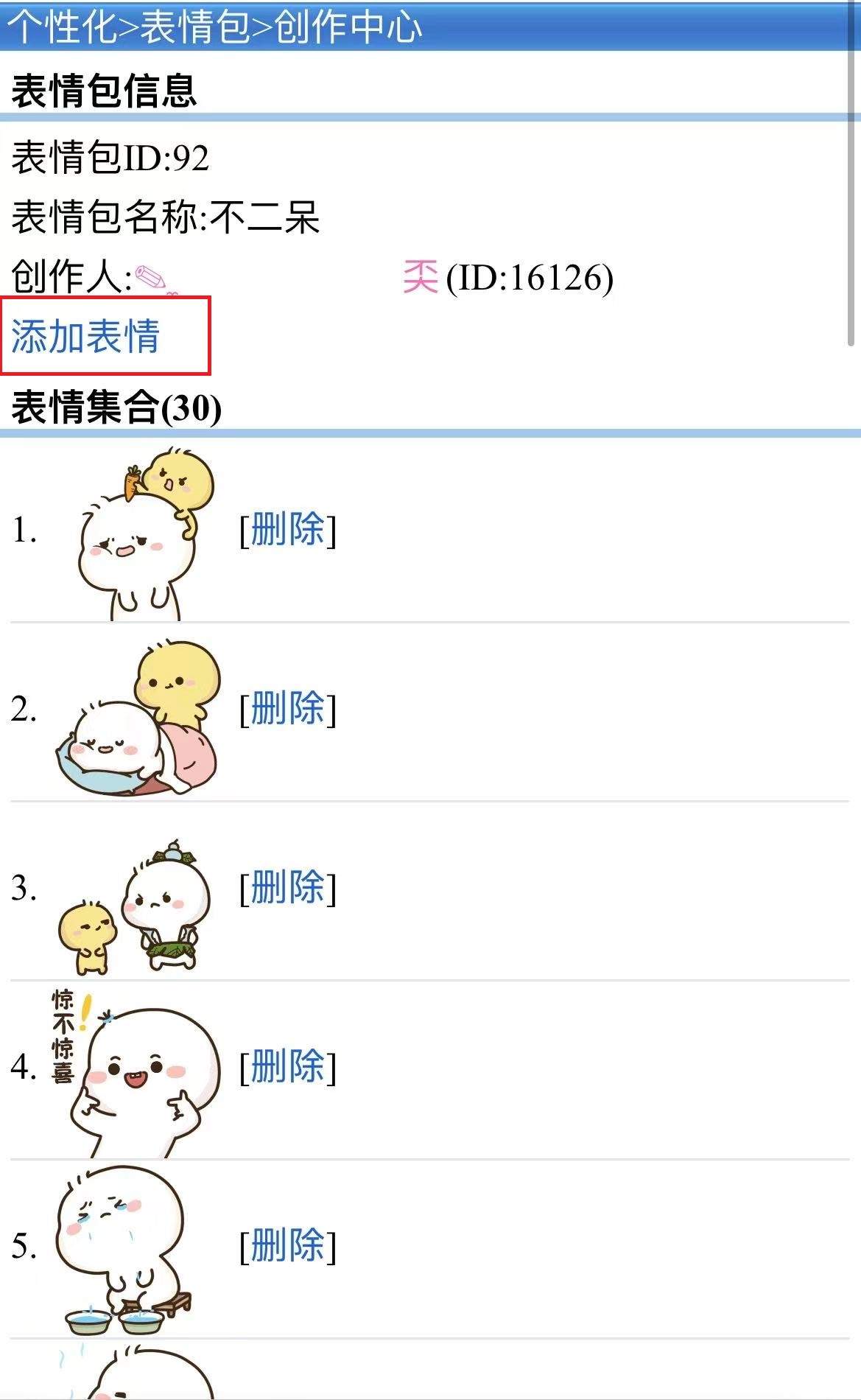Remove sticker number 2
This screenshot has width=861, height=1400.
click(287, 708)
